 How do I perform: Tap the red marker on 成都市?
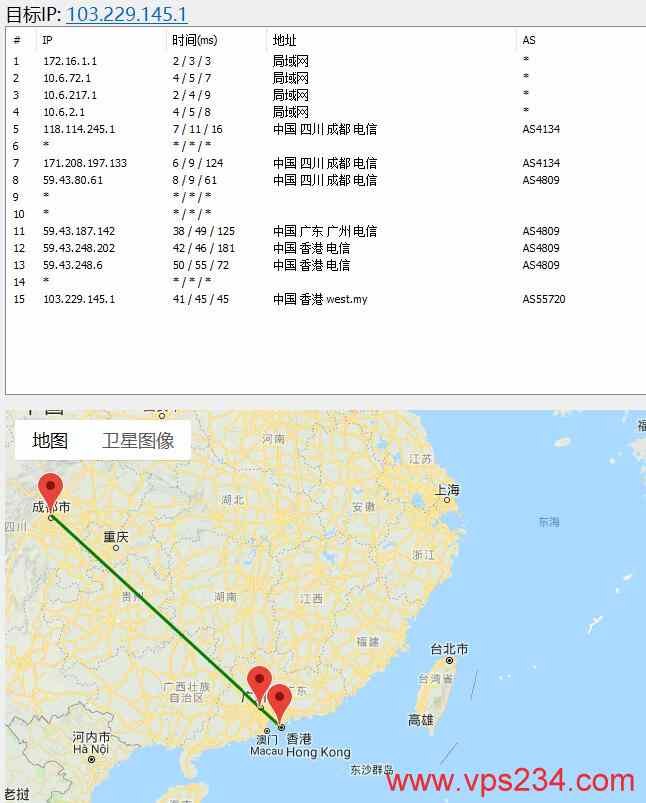pos(49,492)
